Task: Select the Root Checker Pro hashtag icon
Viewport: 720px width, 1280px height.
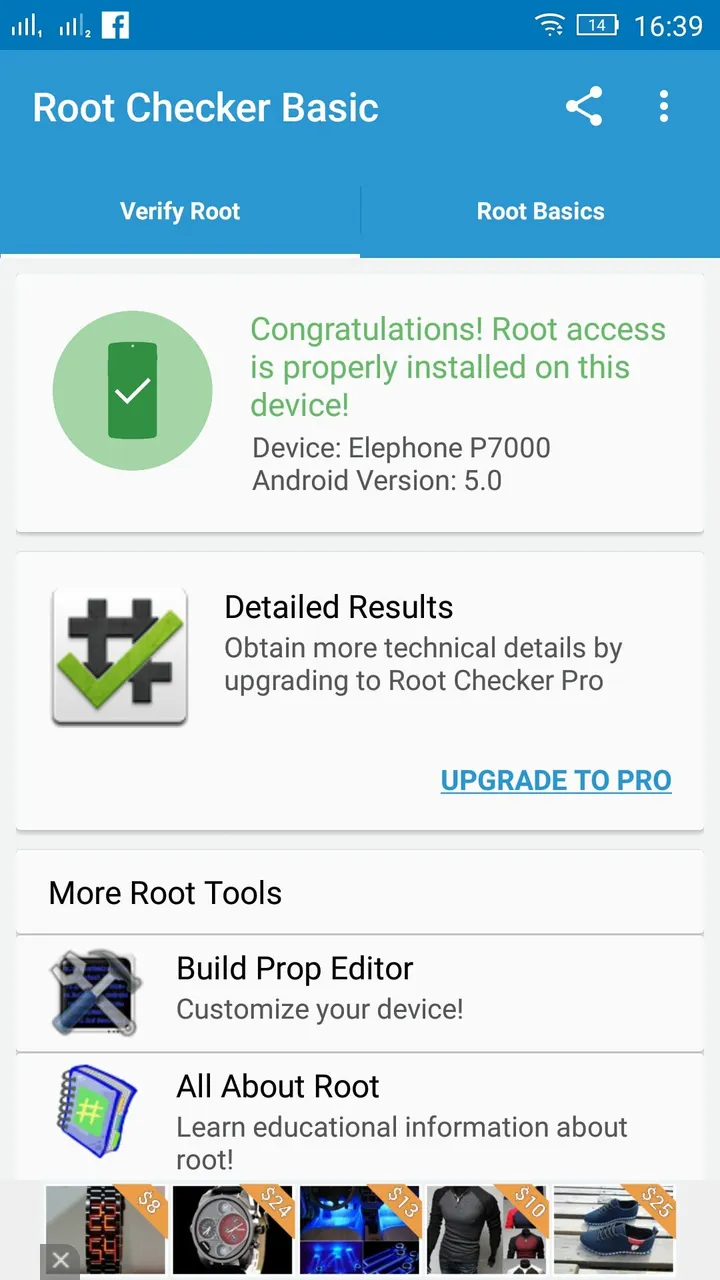Action: (119, 654)
